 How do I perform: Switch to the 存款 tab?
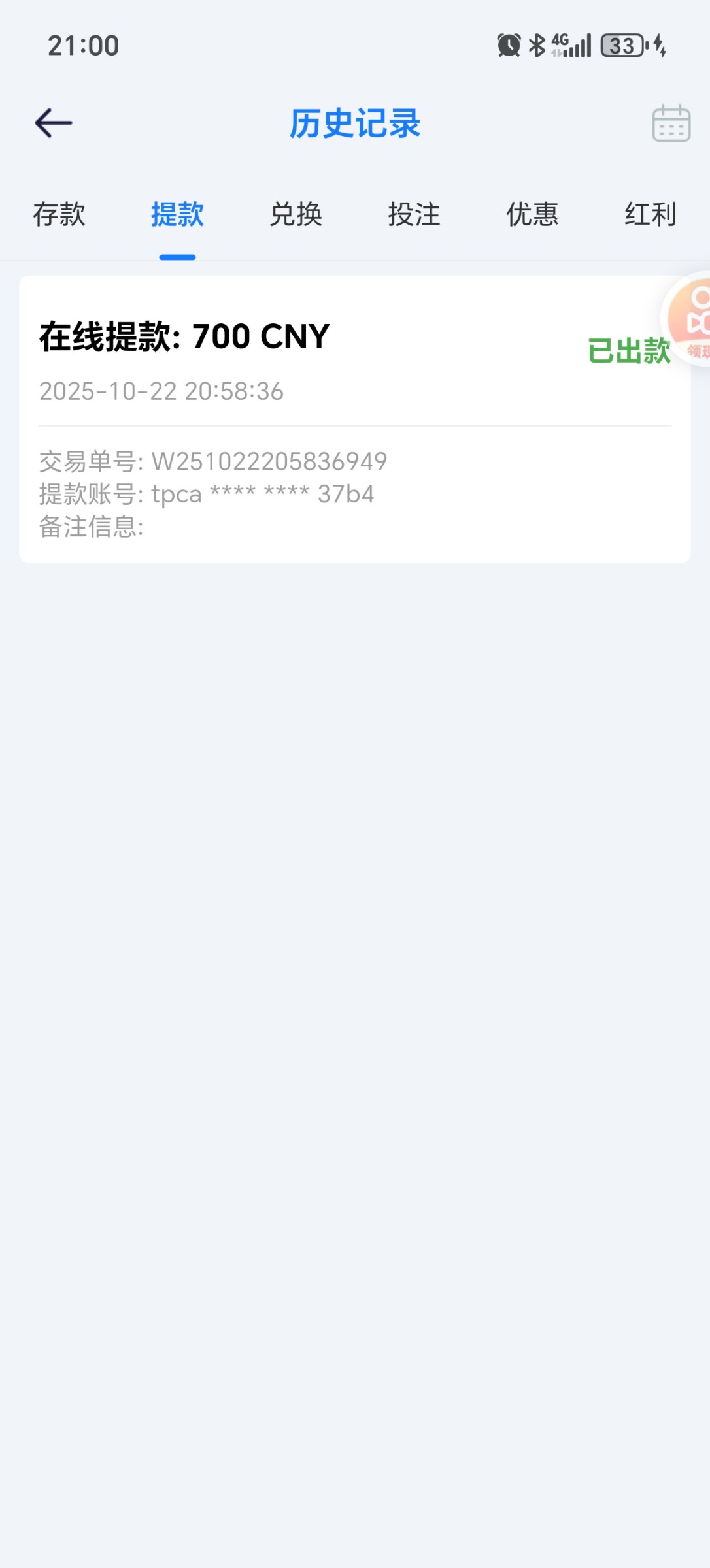tap(59, 214)
